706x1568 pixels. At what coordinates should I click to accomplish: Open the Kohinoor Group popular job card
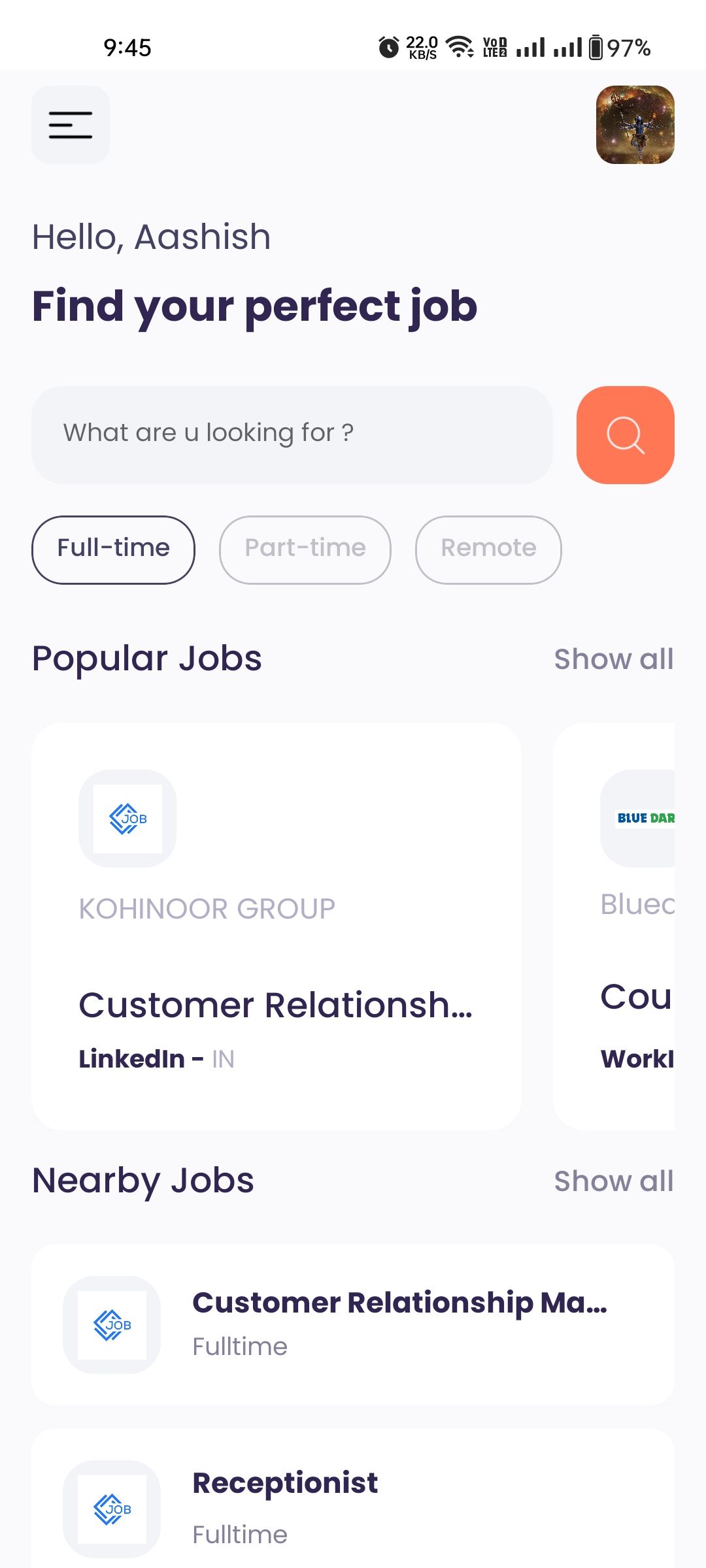coord(276,926)
